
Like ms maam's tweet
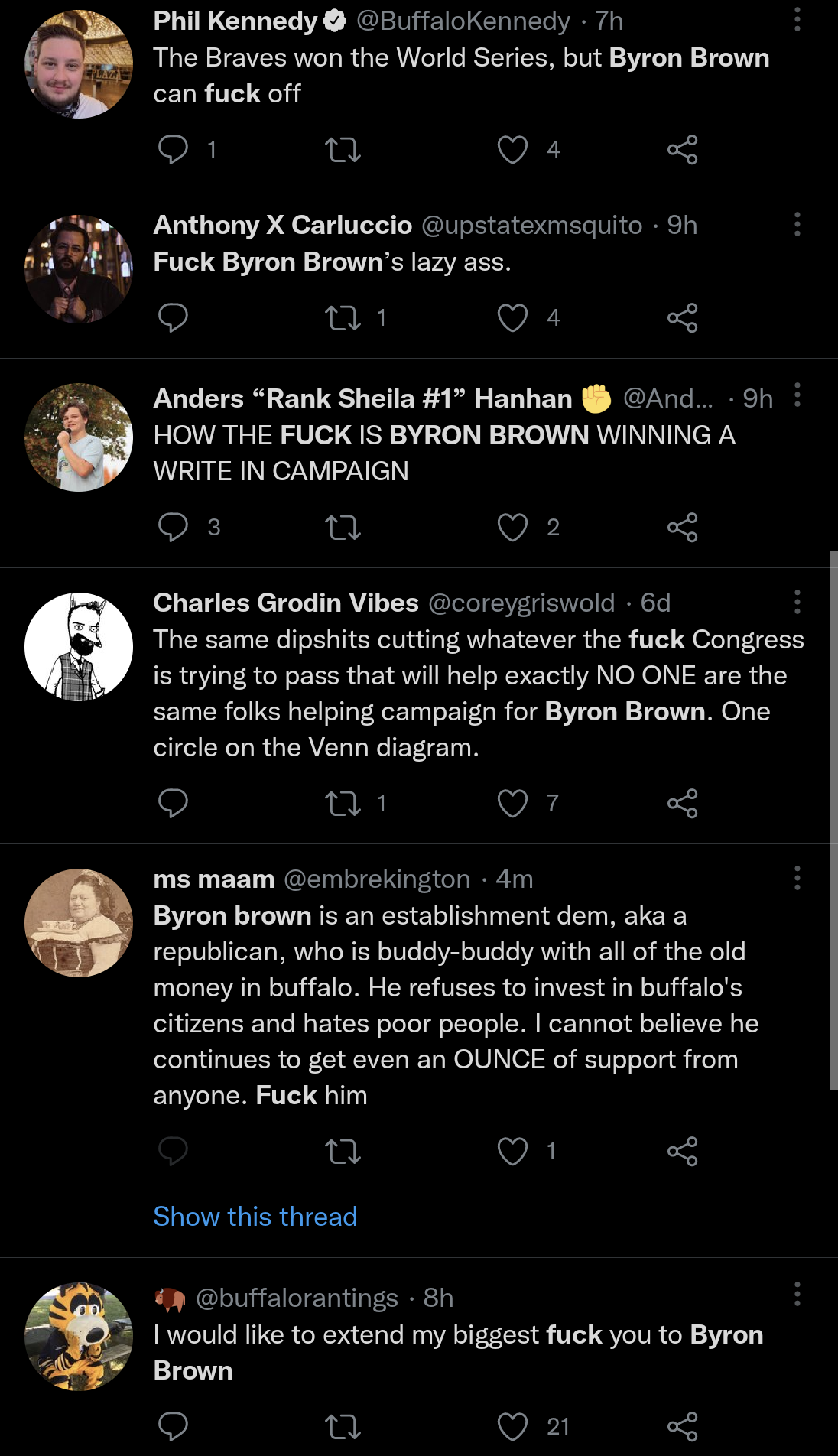512,1152
